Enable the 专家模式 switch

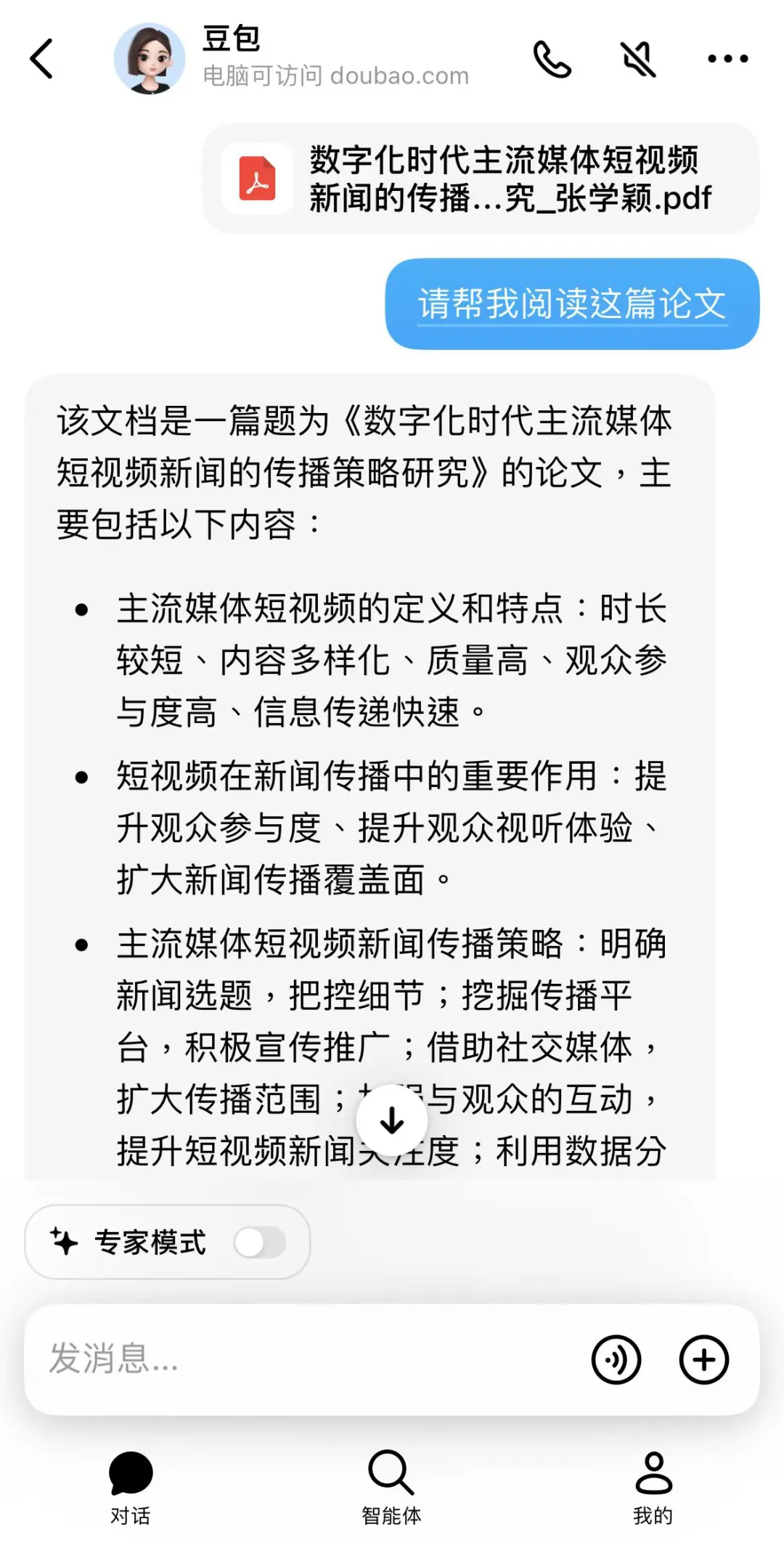260,1242
